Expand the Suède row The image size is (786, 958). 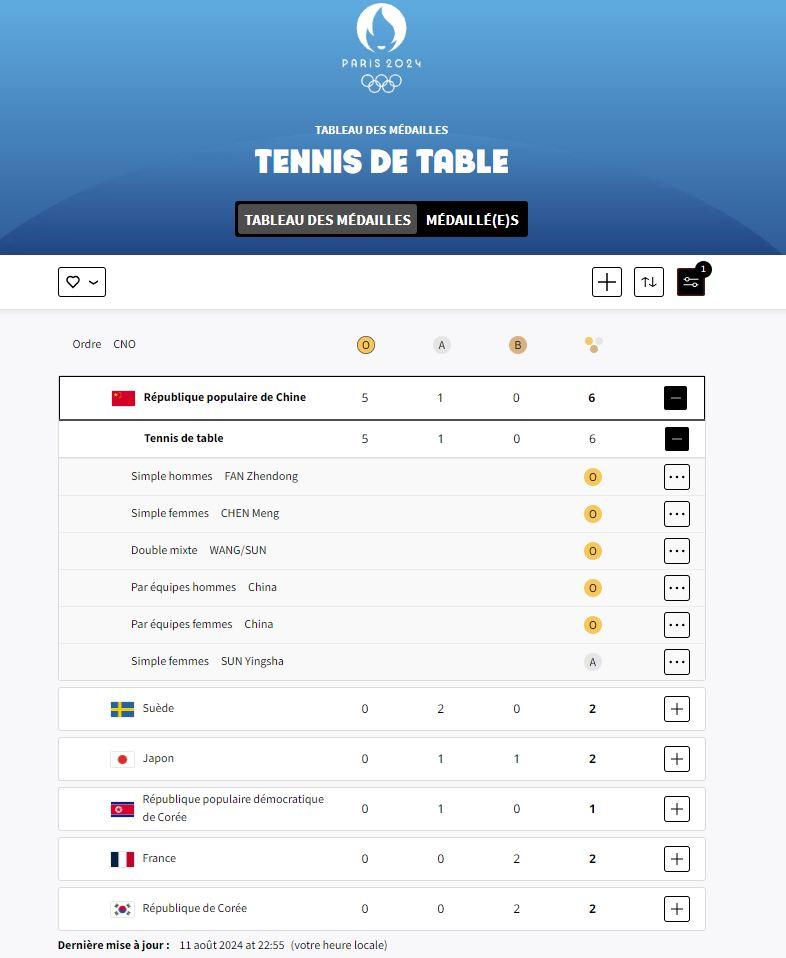tap(677, 709)
